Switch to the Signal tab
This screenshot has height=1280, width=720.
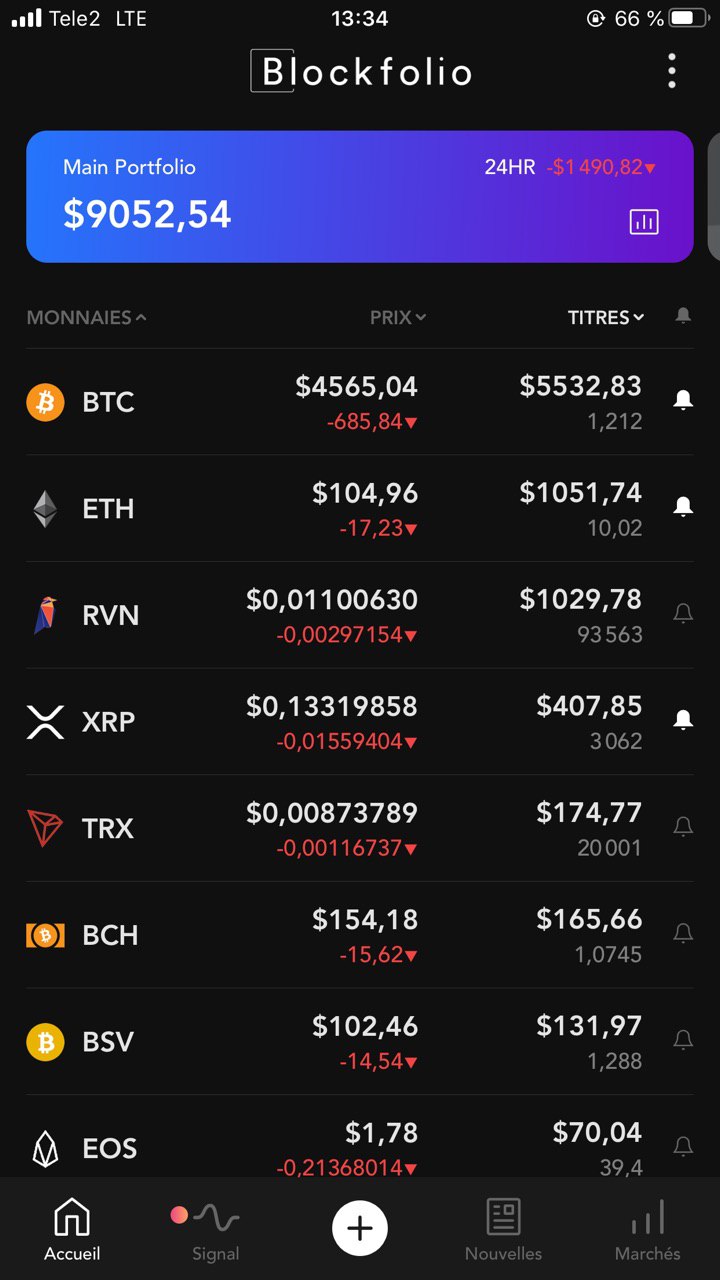(215, 1231)
